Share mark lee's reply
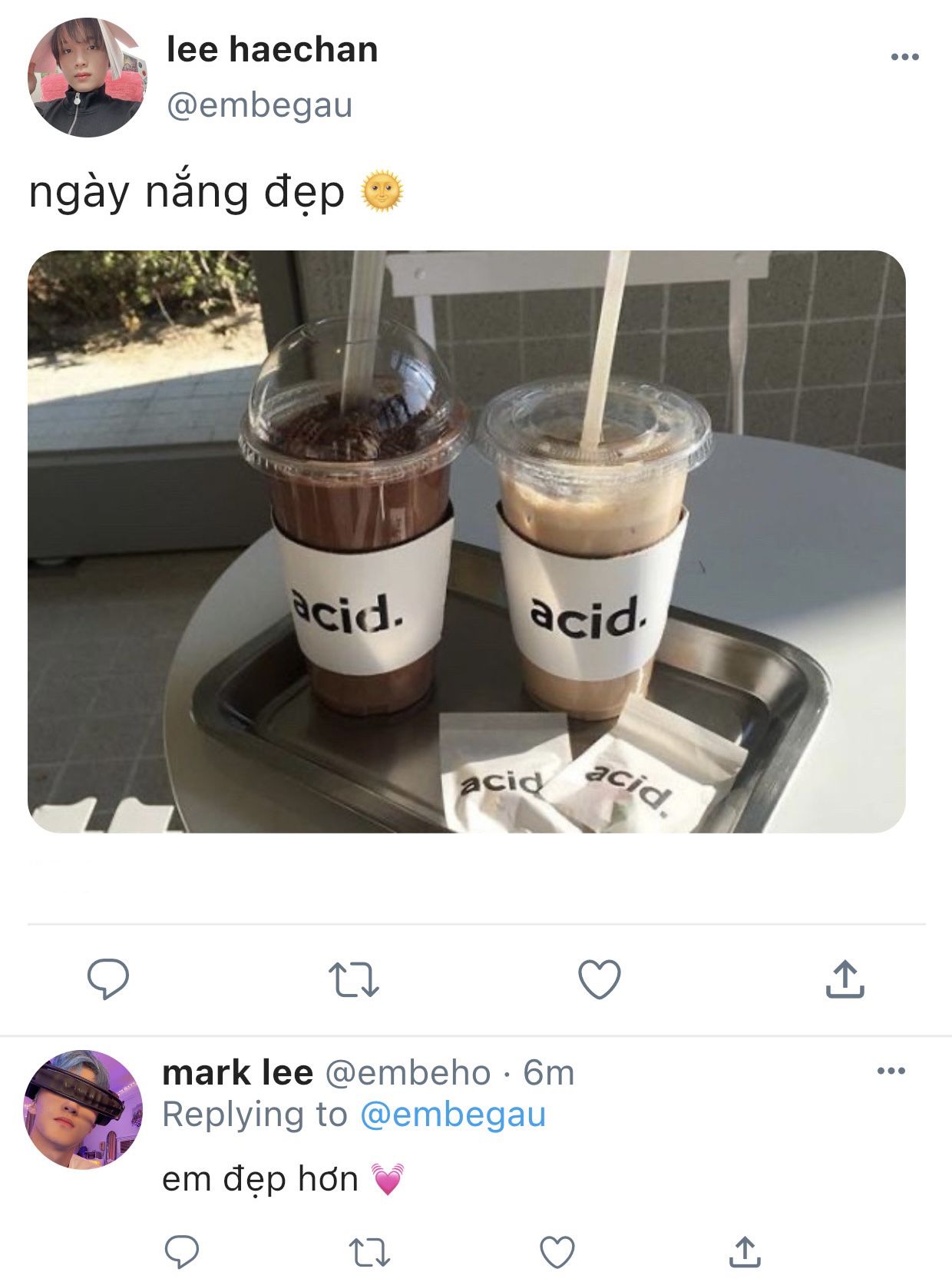The height and width of the screenshot is (1282, 952). (744, 1252)
